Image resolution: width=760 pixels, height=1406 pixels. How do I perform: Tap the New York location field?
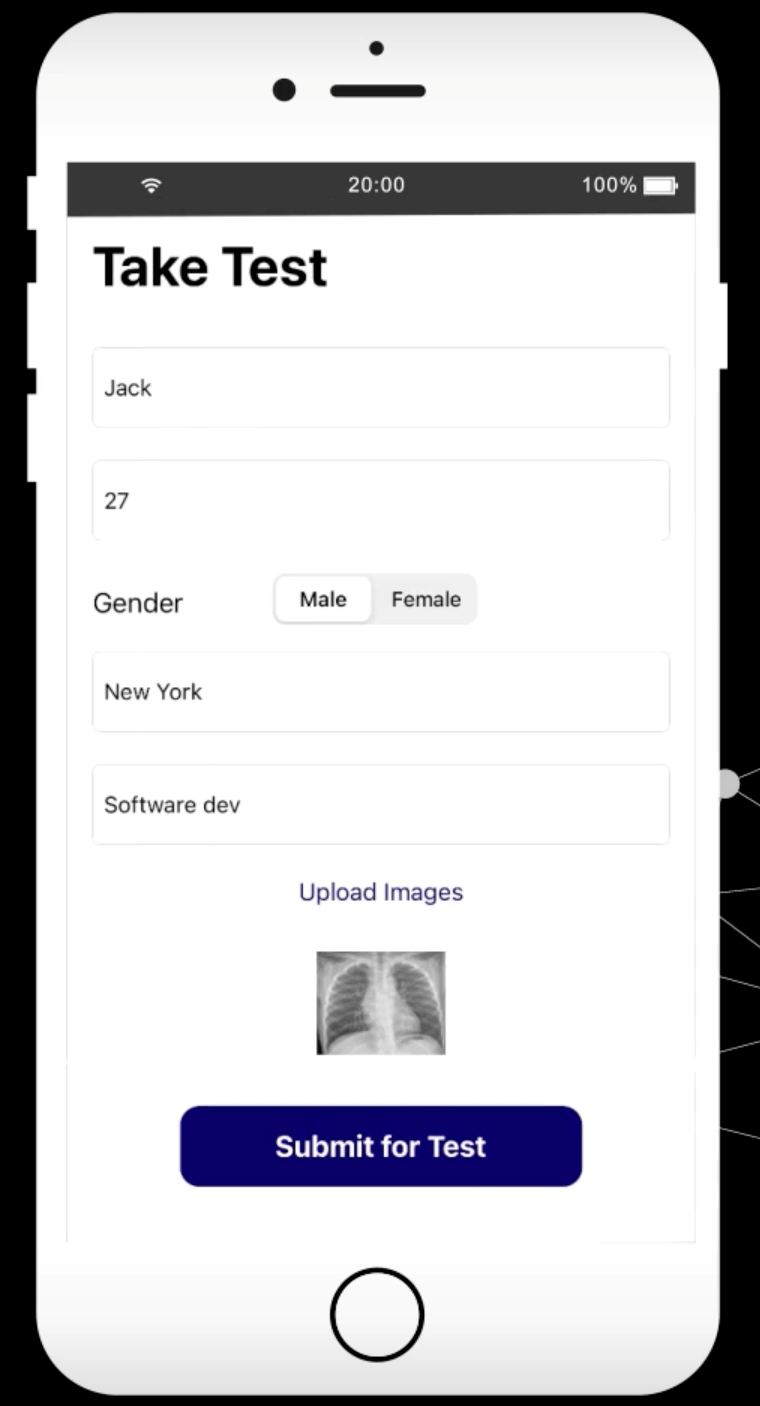[x=380, y=692]
